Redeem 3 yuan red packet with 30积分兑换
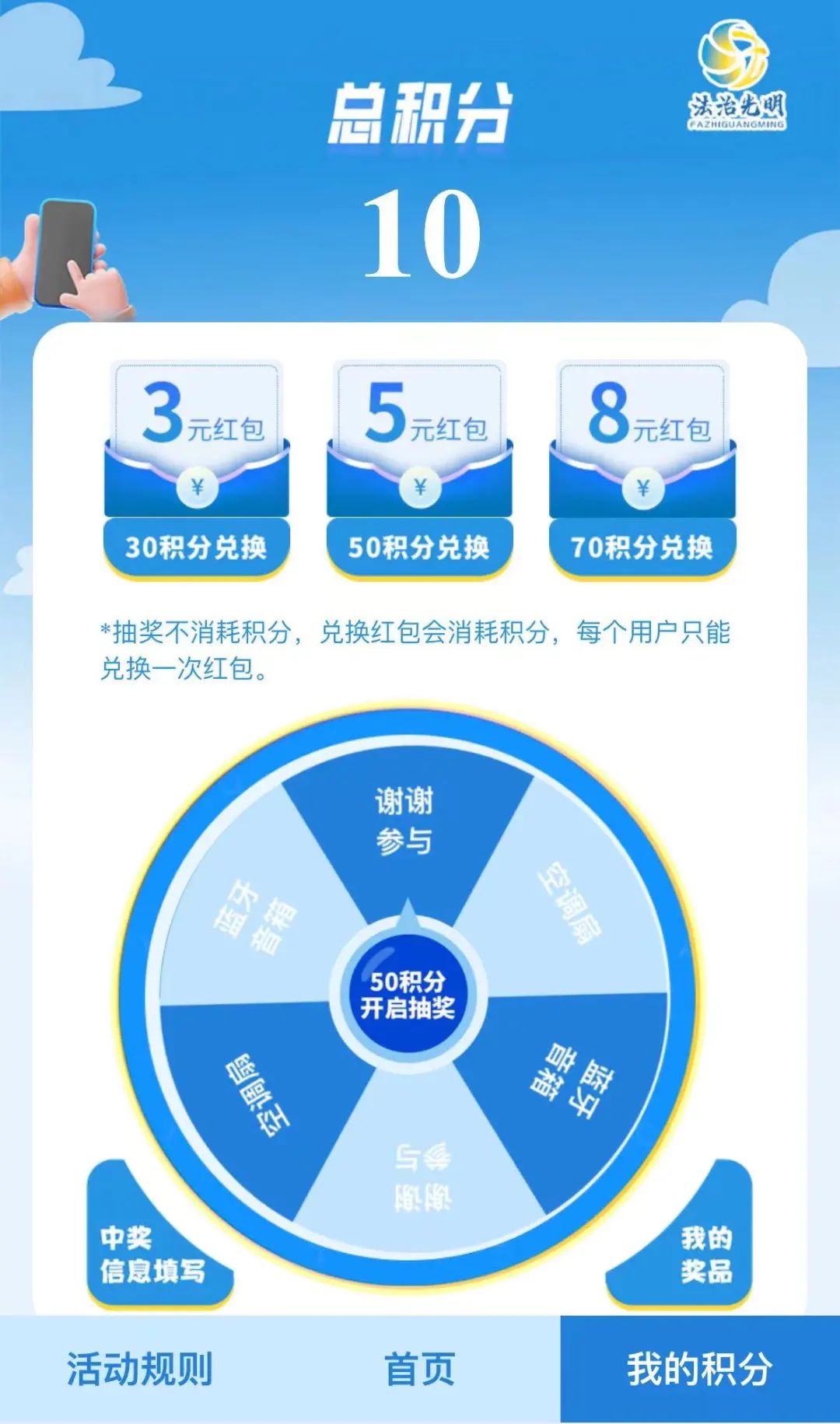The image size is (840, 1424). coord(196,547)
